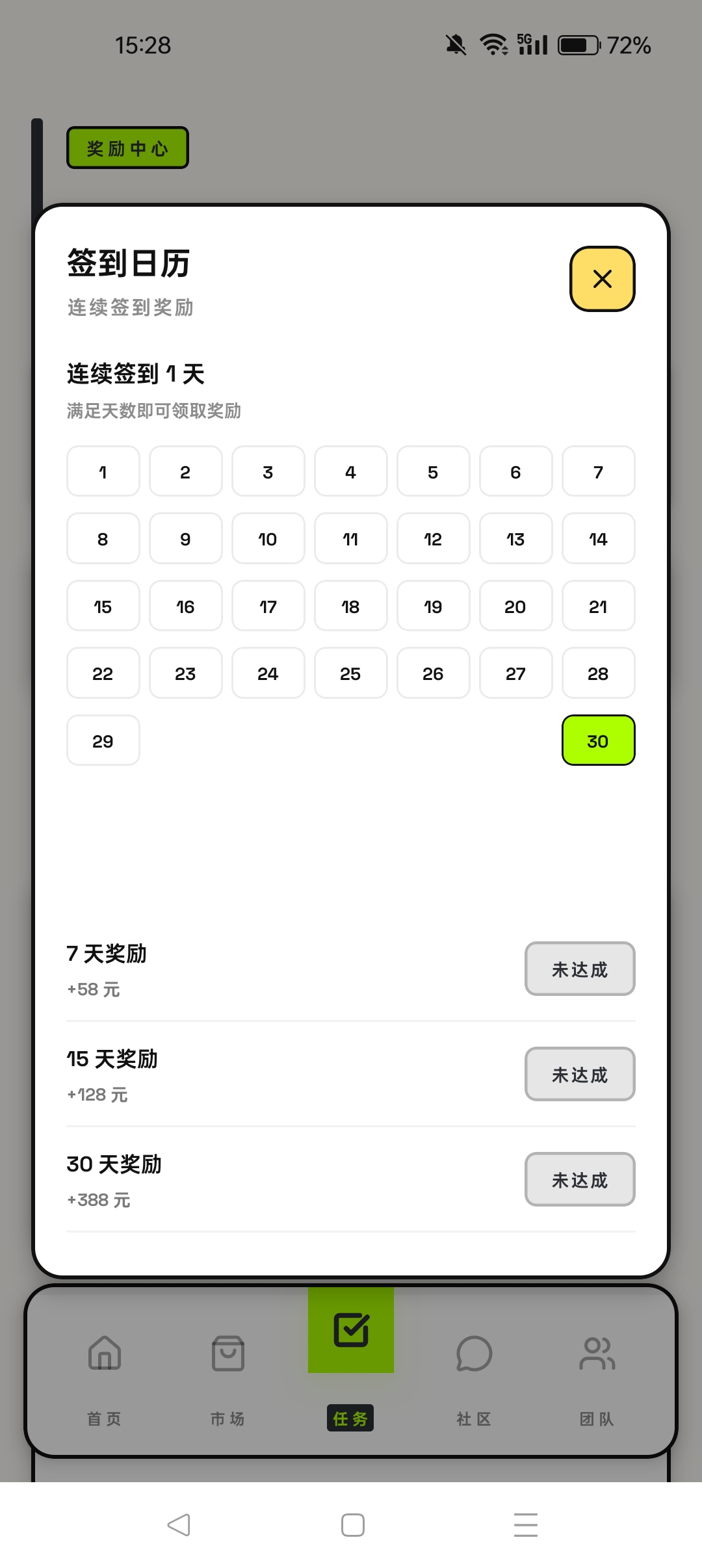This screenshot has width=702, height=1568.
Task: Switch to the 团队 tab
Action: [597, 1372]
